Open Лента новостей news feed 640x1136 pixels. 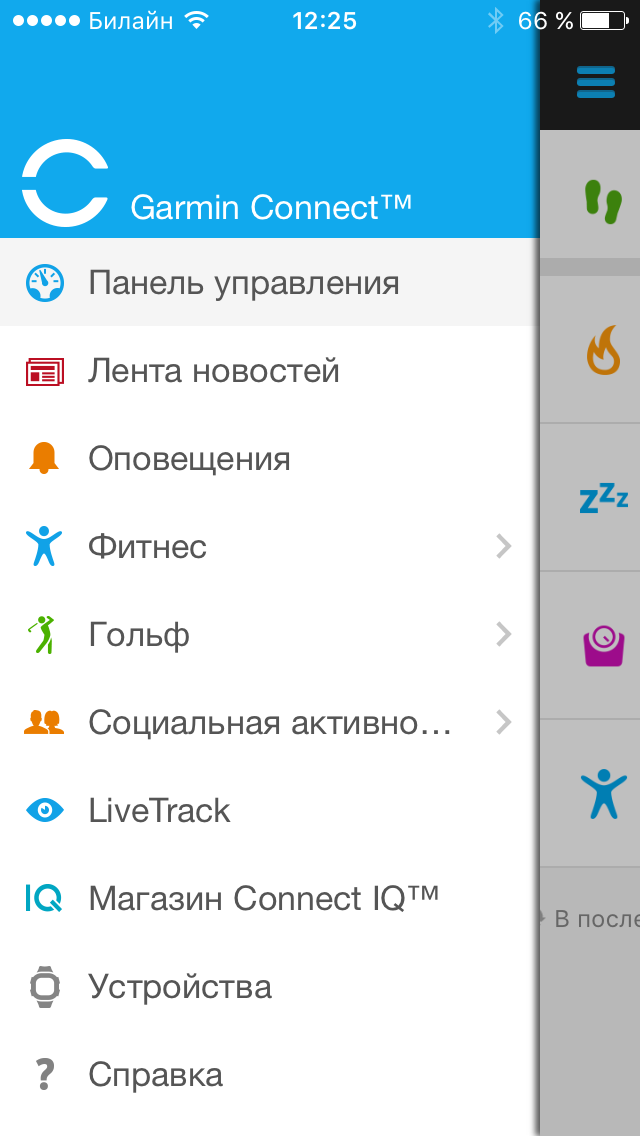point(270,371)
